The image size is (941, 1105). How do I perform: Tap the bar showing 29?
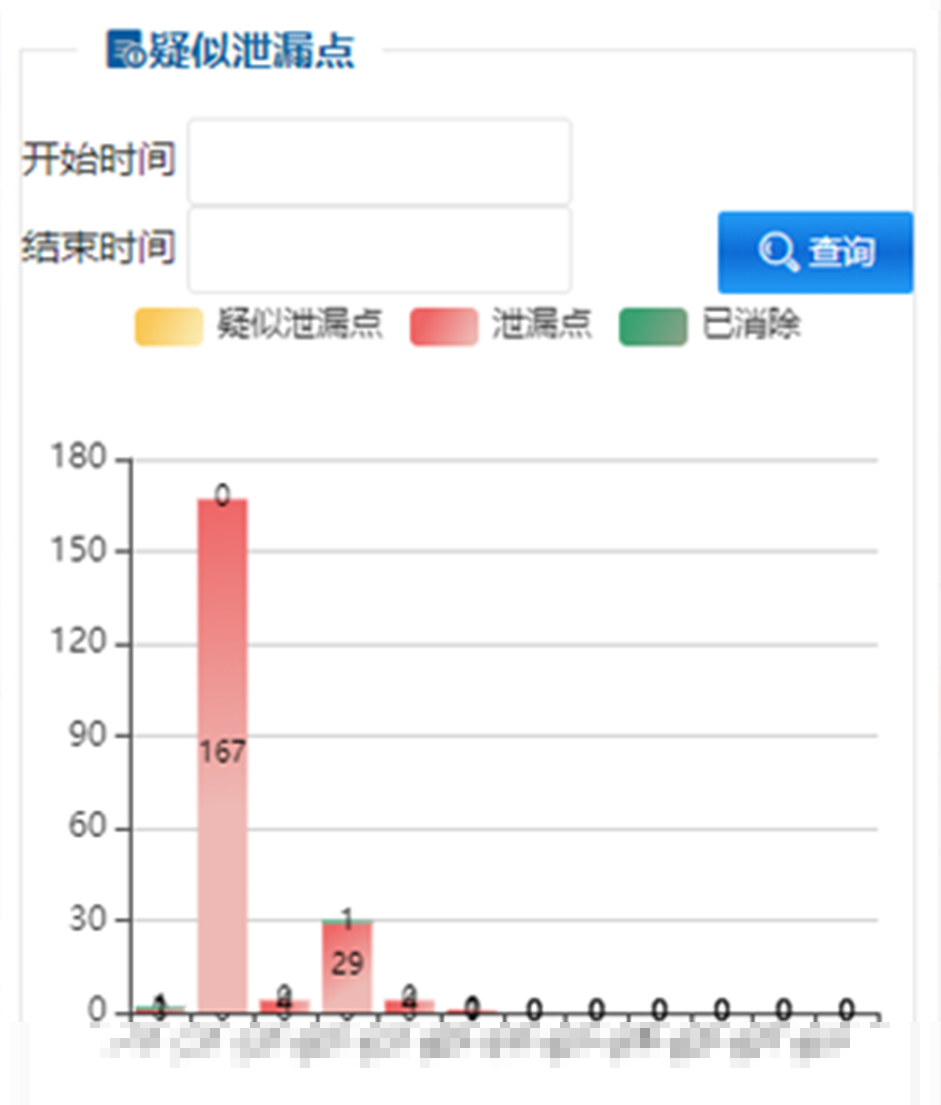(x=348, y=968)
